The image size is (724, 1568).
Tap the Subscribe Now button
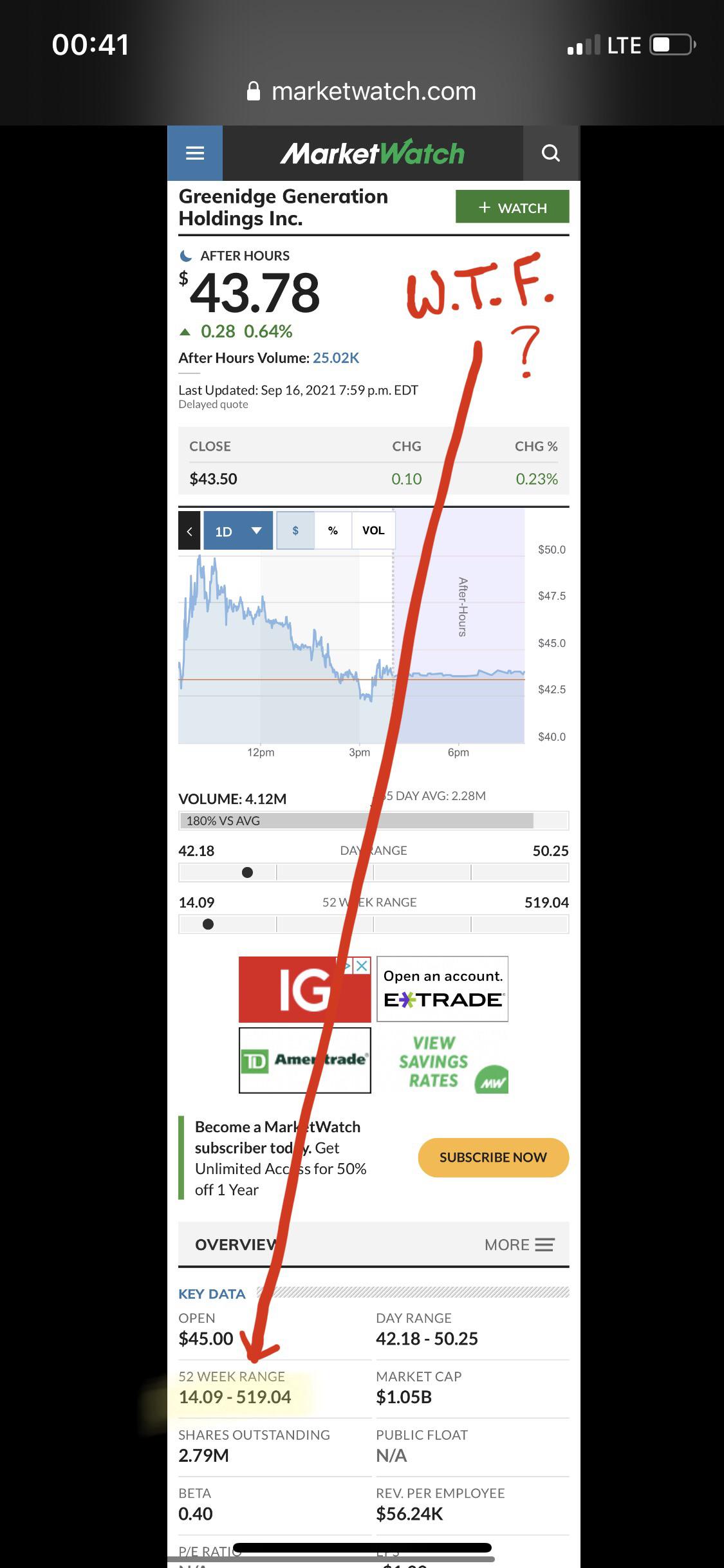click(x=493, y=1157)
